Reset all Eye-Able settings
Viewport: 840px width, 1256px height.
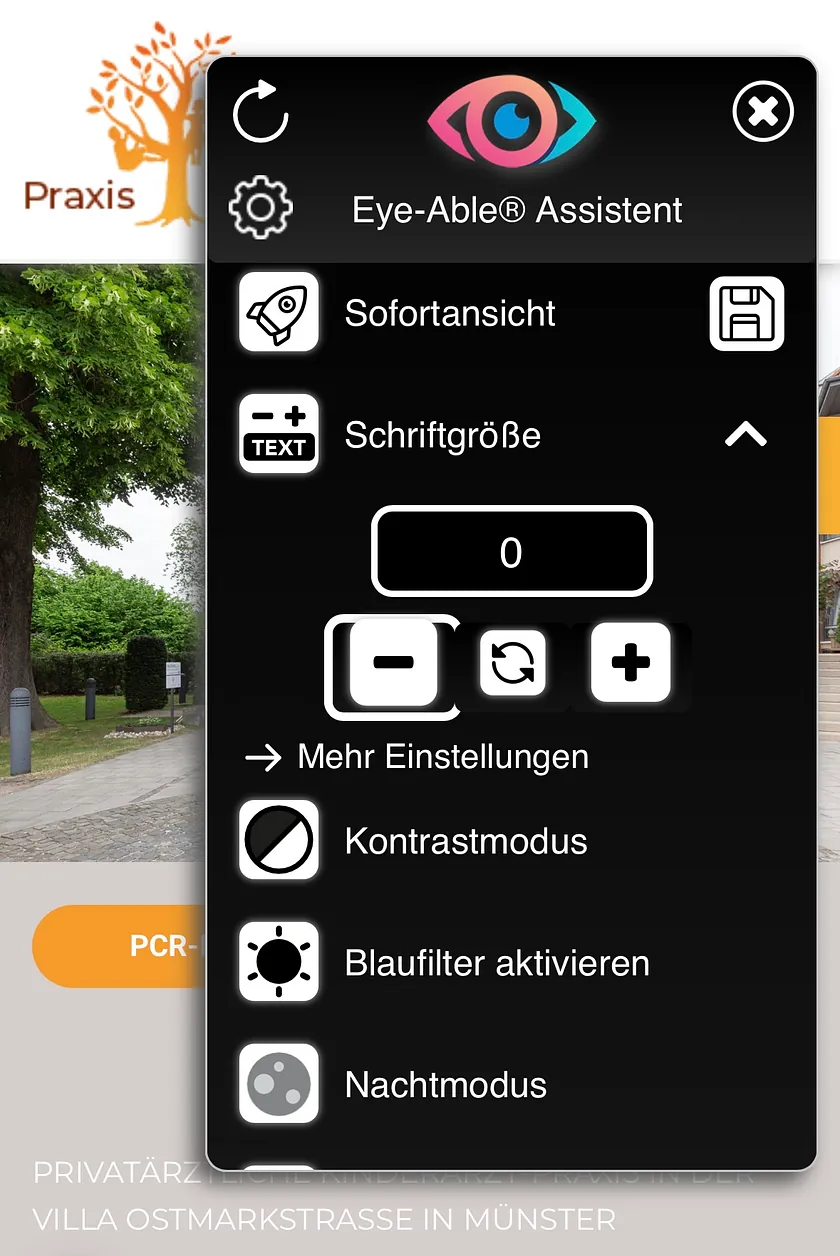(260, 112)
